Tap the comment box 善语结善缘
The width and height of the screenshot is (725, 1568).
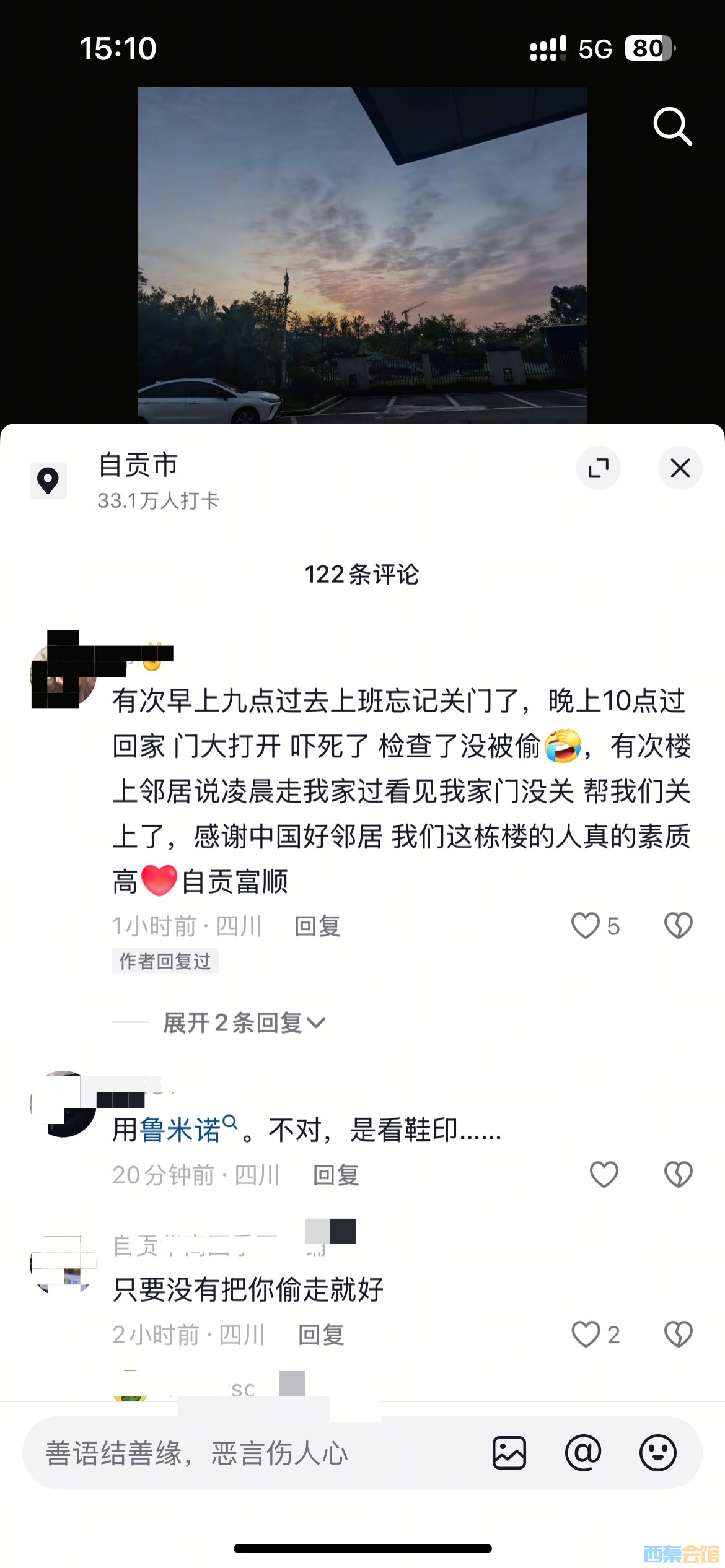pos(248,1453)
